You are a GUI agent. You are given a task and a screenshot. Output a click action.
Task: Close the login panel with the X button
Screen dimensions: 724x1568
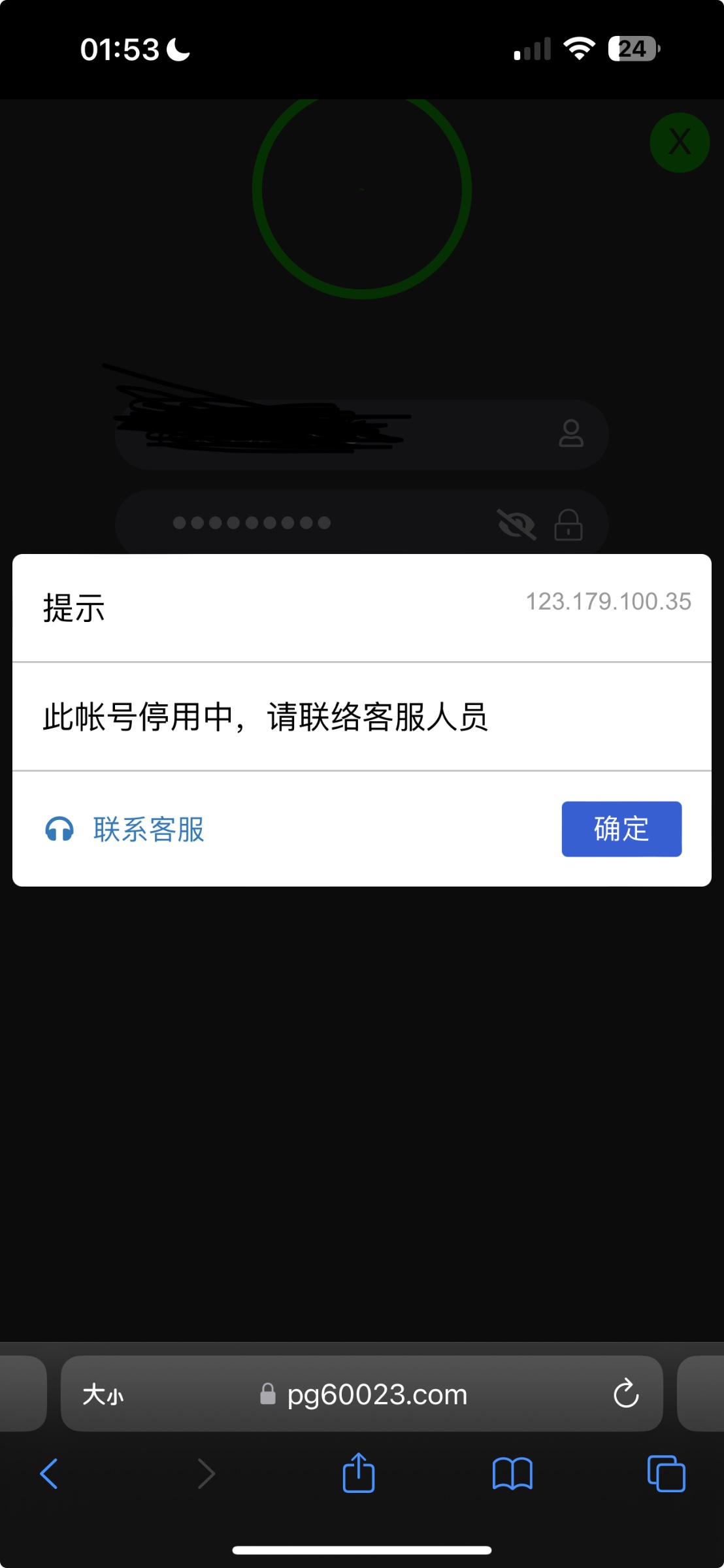680,142
